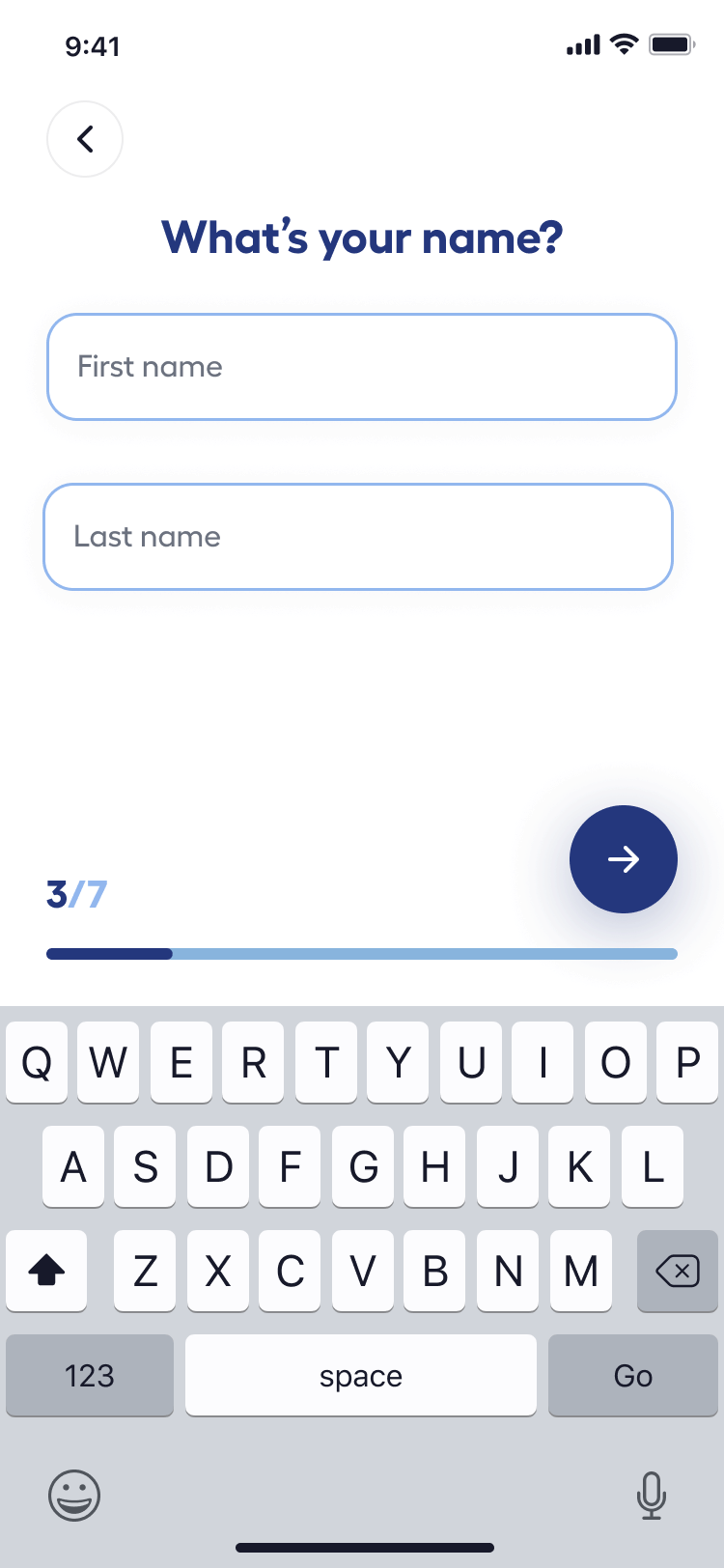Tap the progress bar below 3/7
The height and width of the screenshot is (1568, 724).
pyautogui.click(x=362, y=953)
